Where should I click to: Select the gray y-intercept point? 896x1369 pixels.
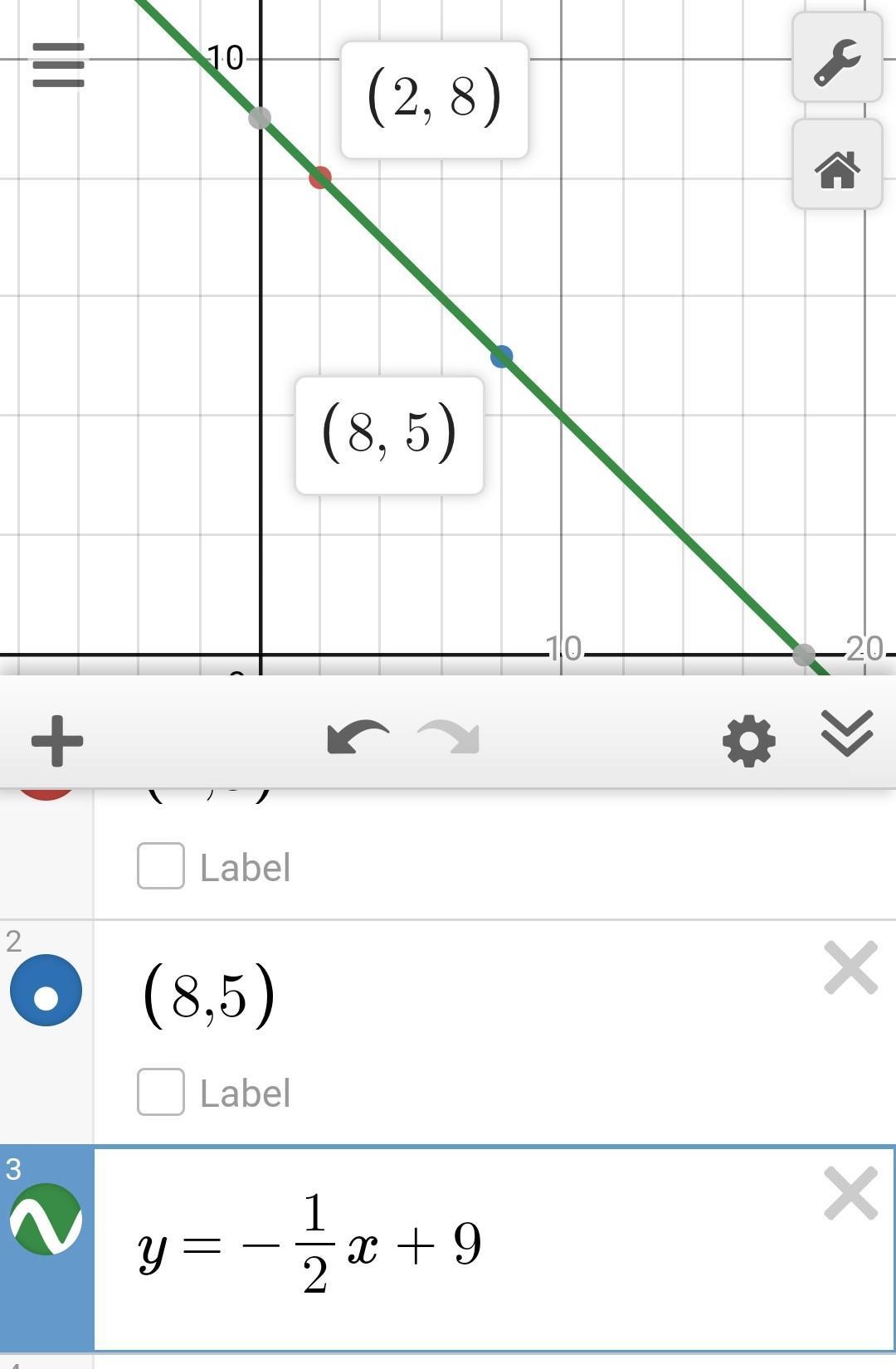coord(260,118)
